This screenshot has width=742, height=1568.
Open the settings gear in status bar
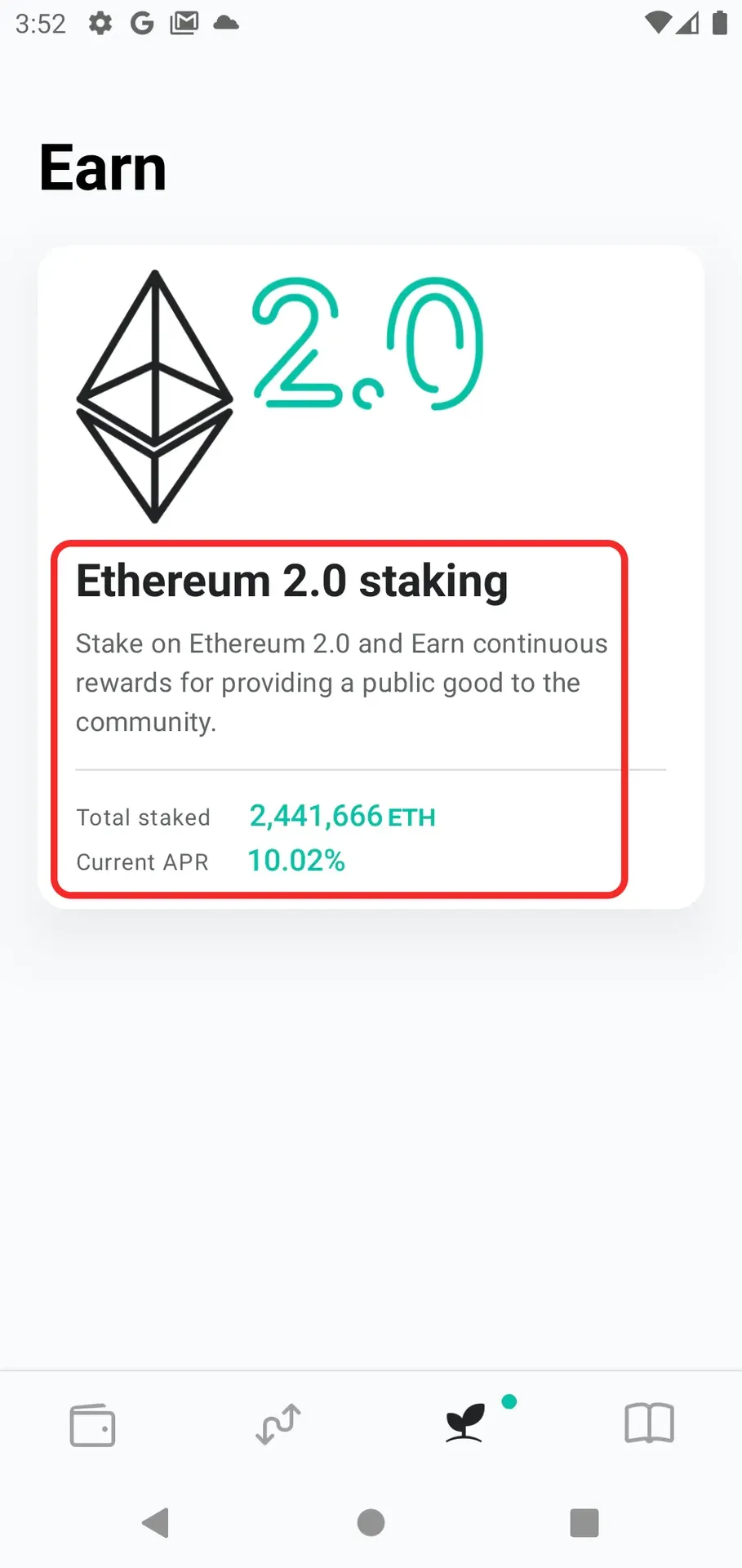pyautogui.click(x=100, y=23)
